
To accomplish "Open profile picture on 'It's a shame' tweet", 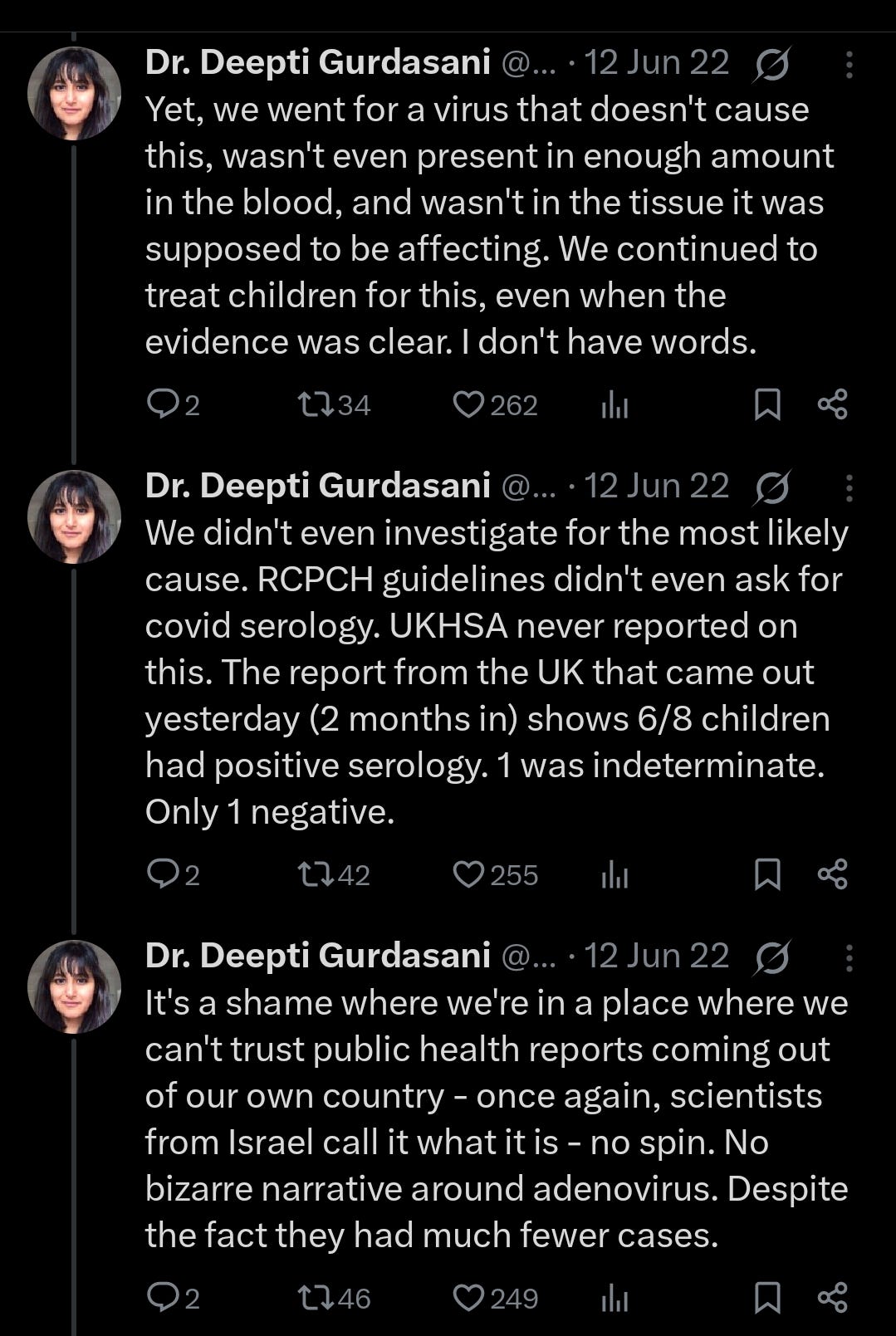I will (x=74, y=986).
